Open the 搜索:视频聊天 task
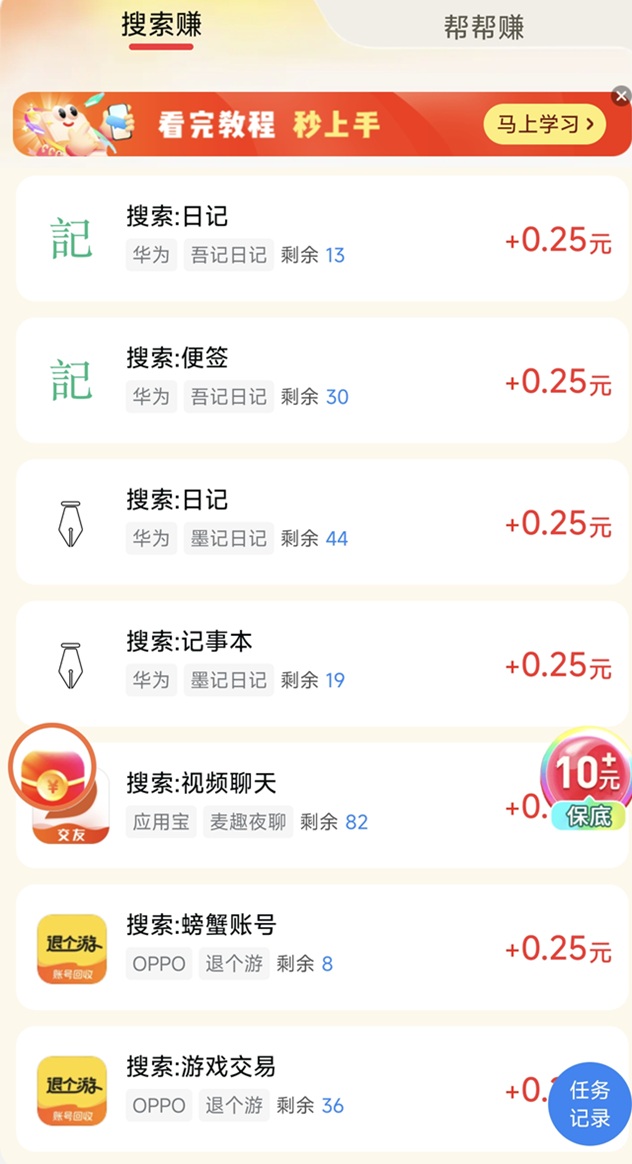This screenshot has width=632, height=1164. (300, 805)
